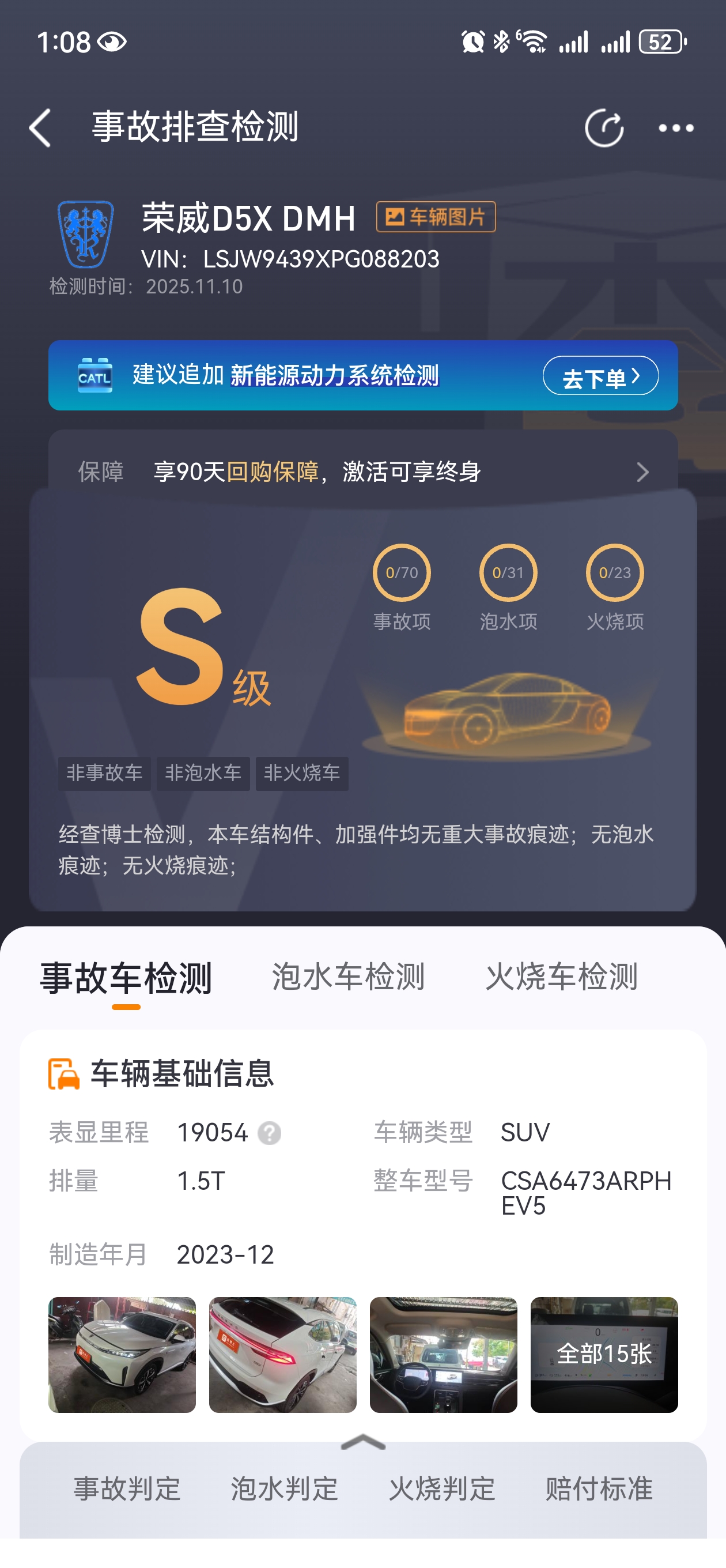Select the 非火烧车 tag

tap(301, 773)
